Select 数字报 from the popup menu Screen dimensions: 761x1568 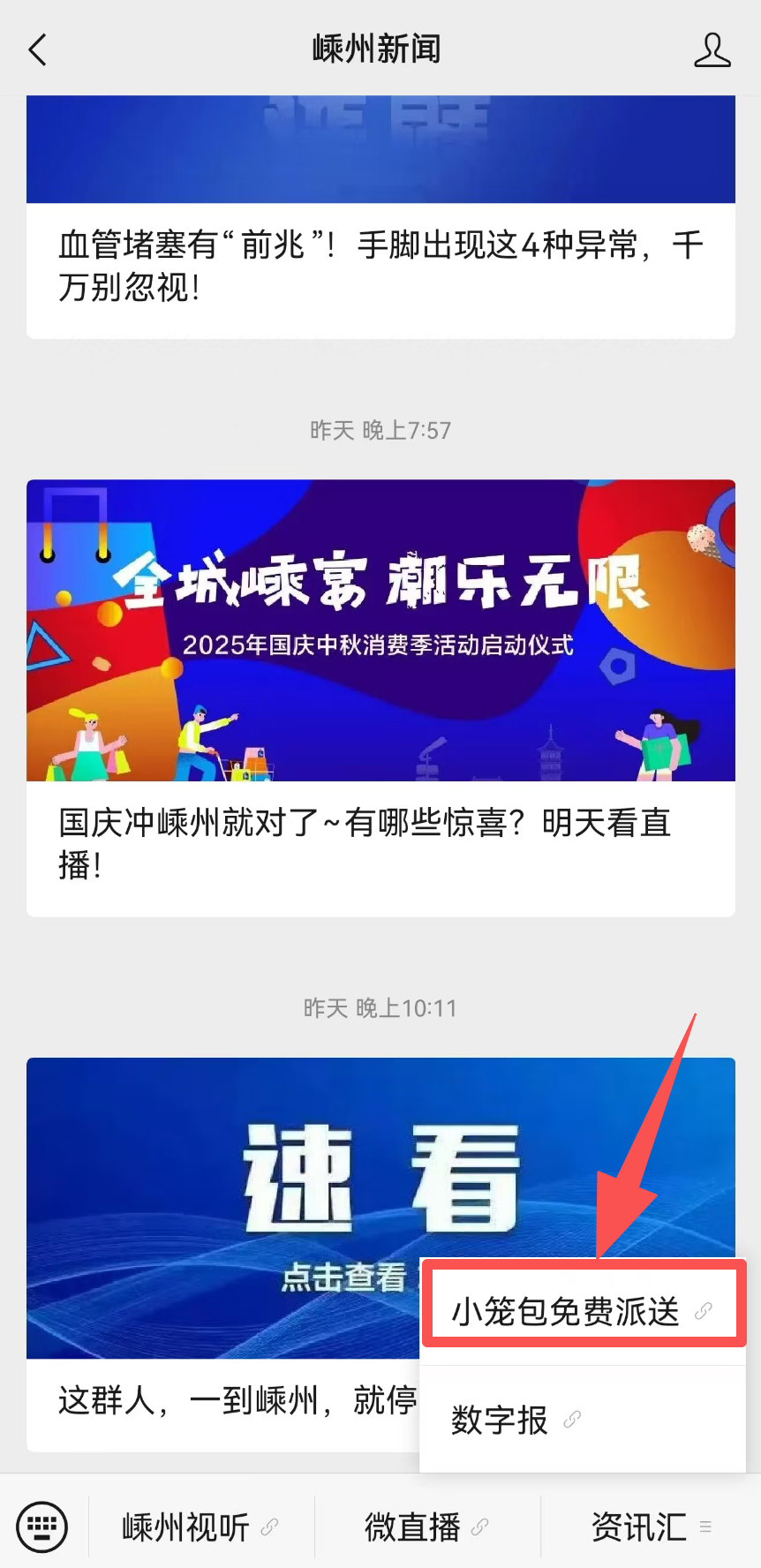[583, 1420]
